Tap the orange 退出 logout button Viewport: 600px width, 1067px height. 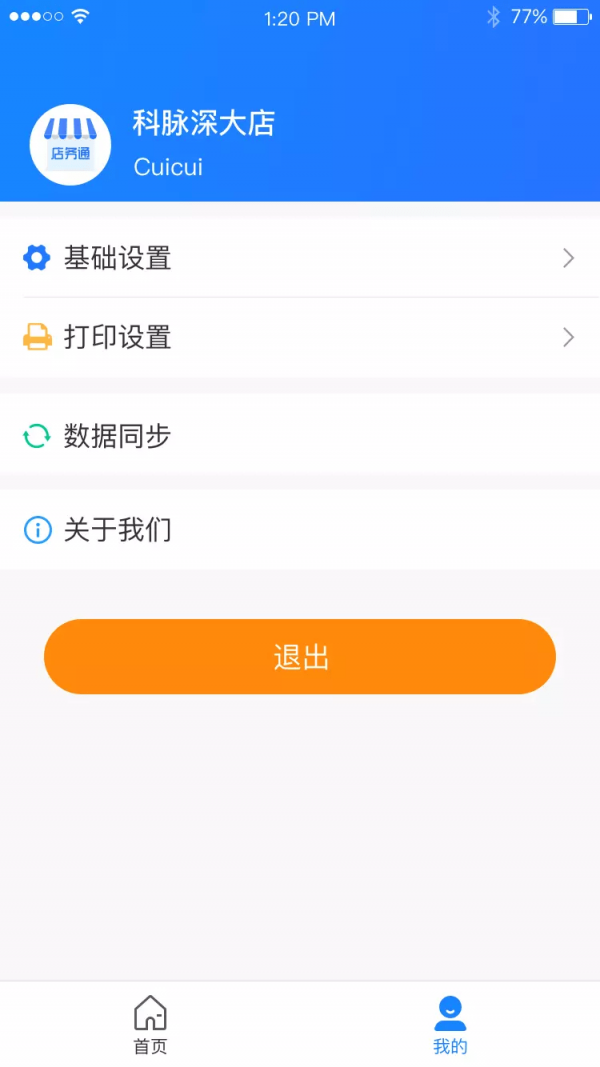click(x=300, y=657)
